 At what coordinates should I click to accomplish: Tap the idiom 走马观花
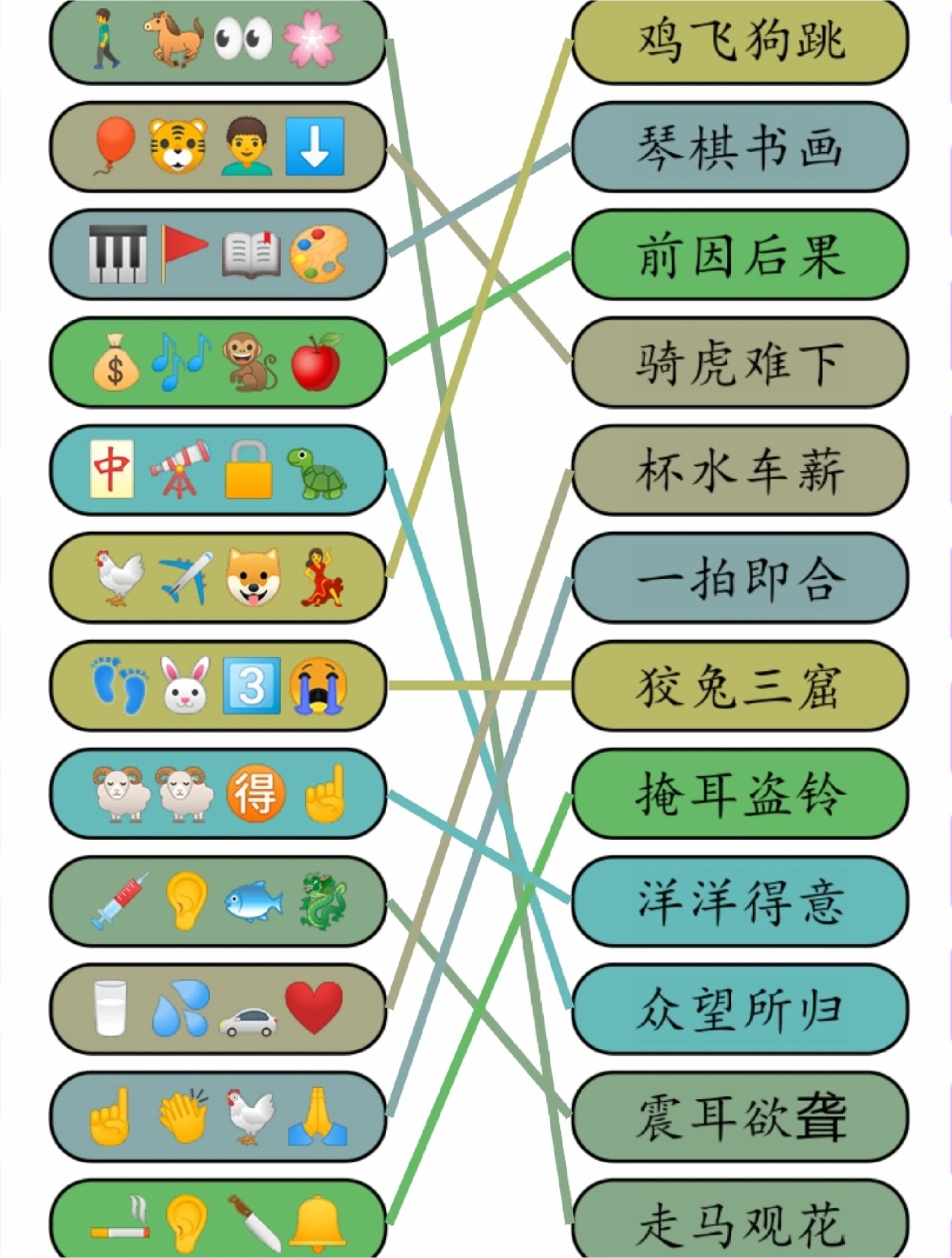click(740, 1223)
